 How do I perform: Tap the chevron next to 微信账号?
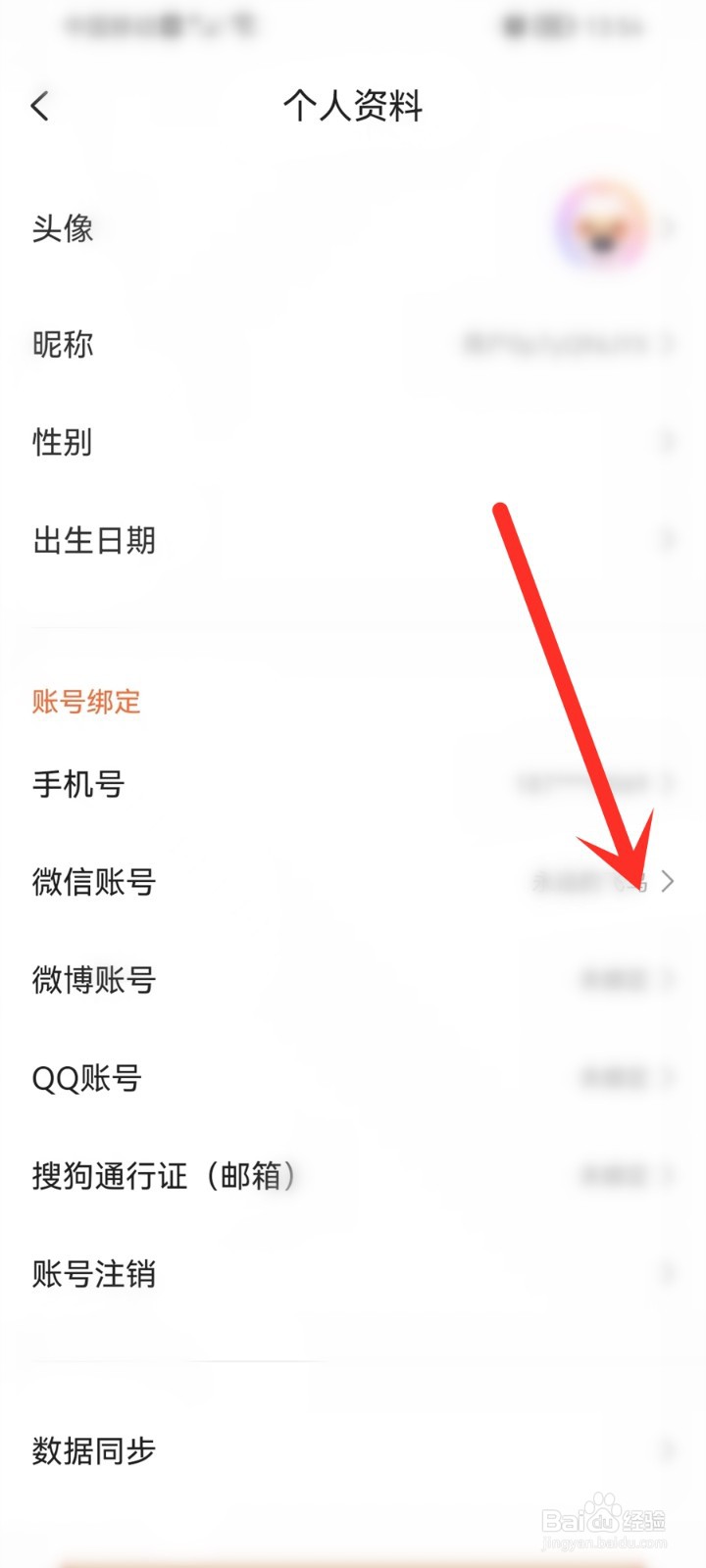670,882
